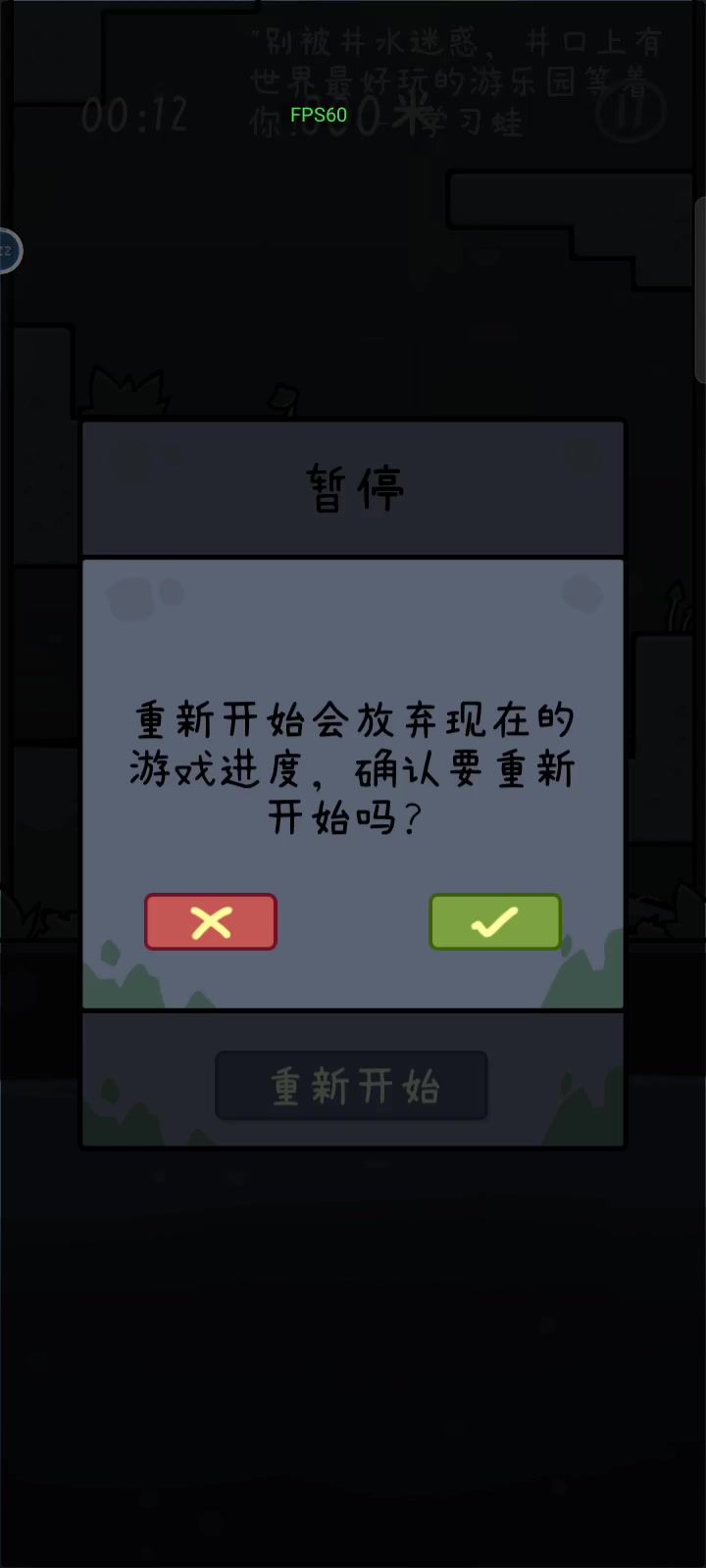The image size is (706, 1568).
Task: Cancel restart with the red X button
Action: tap(211, 921)
